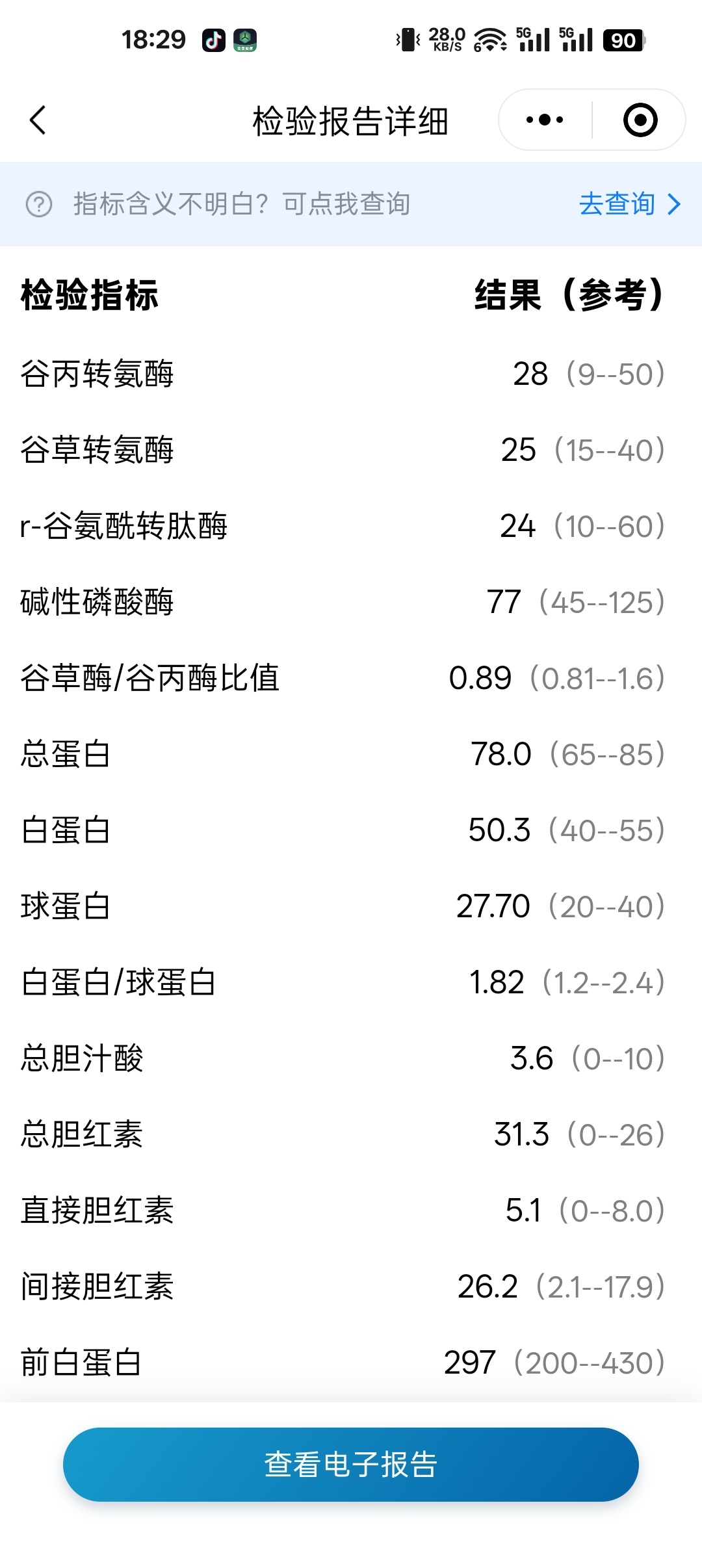Open 查看电子报告 button
The width and height of the screenshot is (702, 1568).
tap(351, 1465)
